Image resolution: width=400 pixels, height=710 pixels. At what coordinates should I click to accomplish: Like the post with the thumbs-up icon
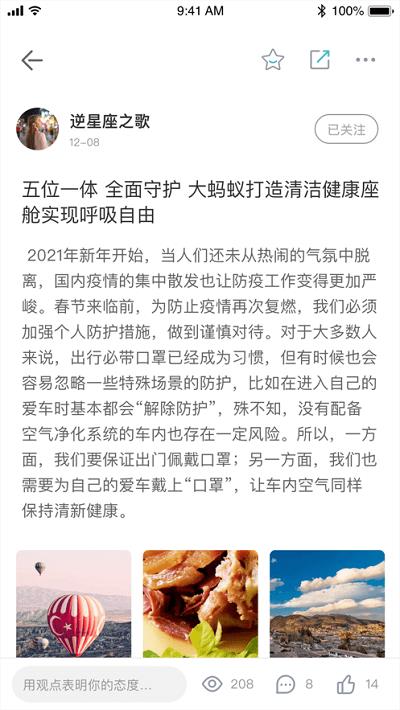click(x=346, y=684)
